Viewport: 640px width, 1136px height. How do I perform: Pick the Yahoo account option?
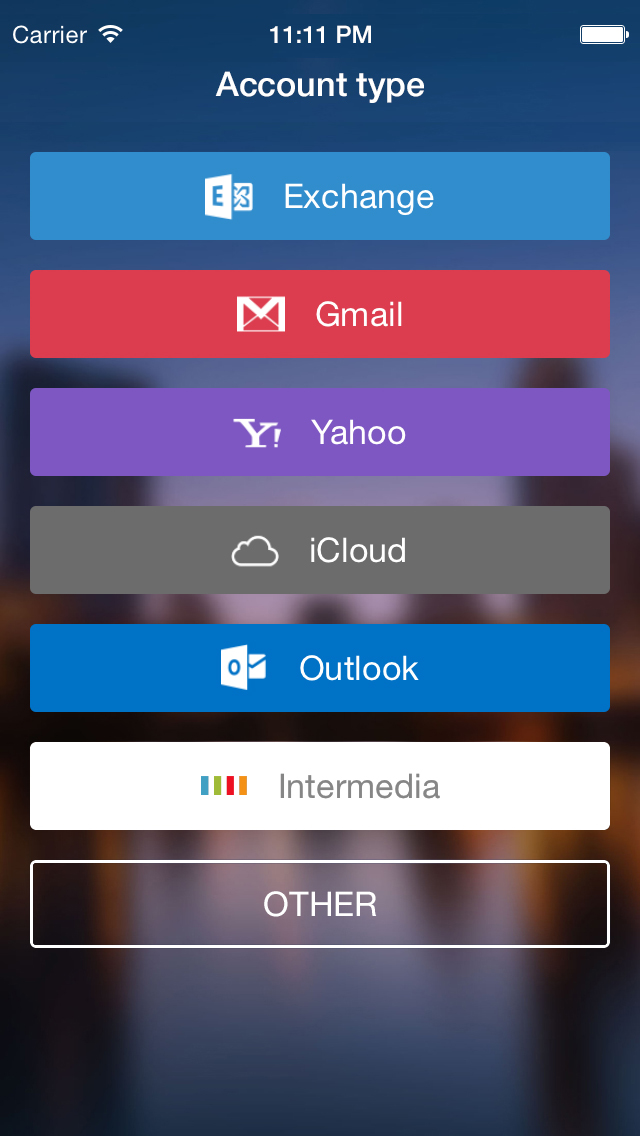[320, 432]
